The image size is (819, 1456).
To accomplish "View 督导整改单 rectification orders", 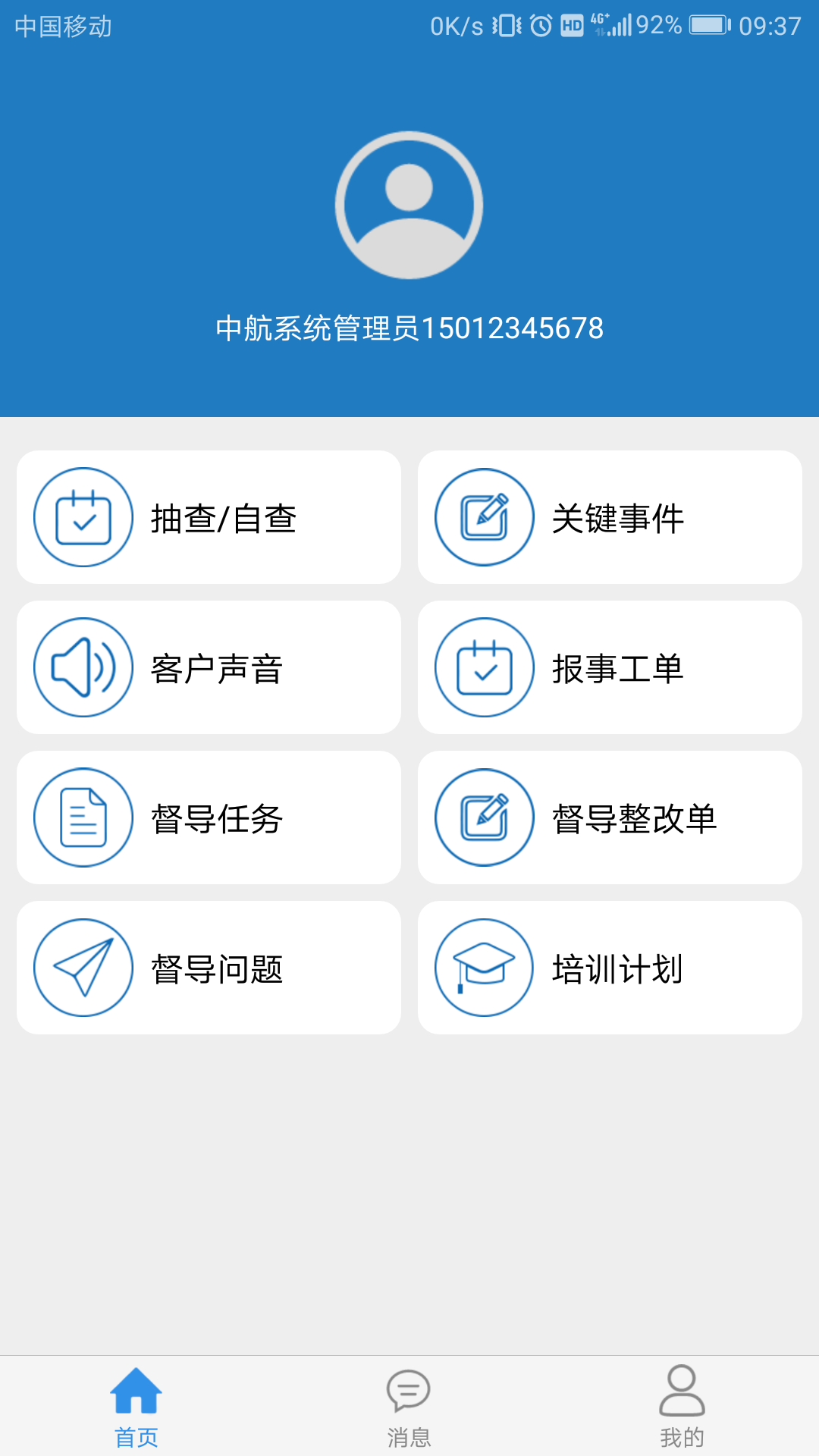I will (x=610, y=817).
